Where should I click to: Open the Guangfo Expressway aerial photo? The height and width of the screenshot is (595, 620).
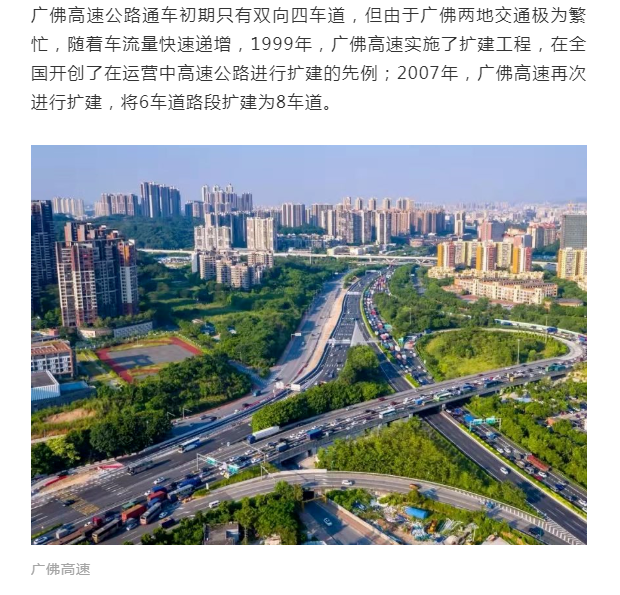pos(308,345)
